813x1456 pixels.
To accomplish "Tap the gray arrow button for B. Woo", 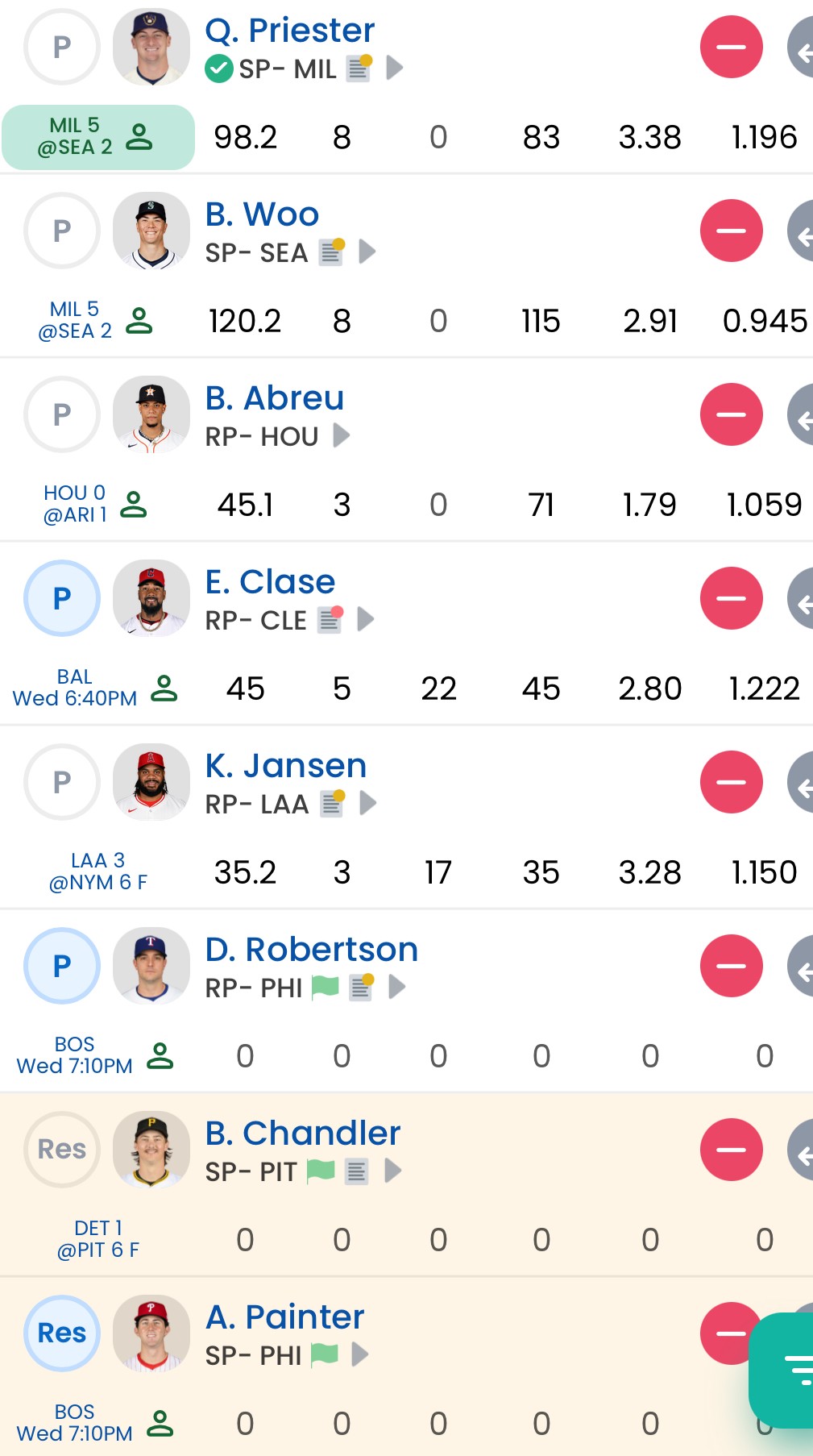I will pyautogui.click(x=800, y=231).
